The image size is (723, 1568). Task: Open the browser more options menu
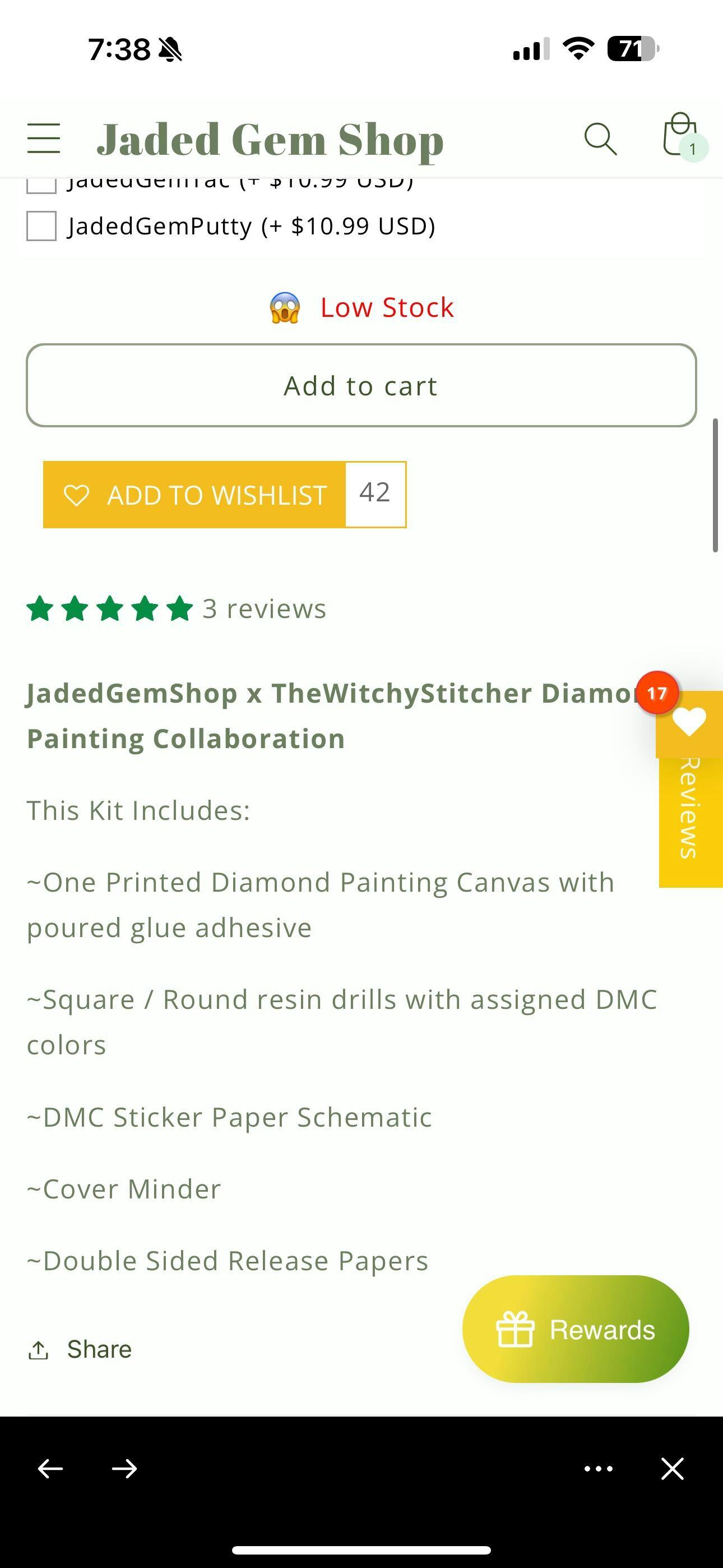(598, 1469)
